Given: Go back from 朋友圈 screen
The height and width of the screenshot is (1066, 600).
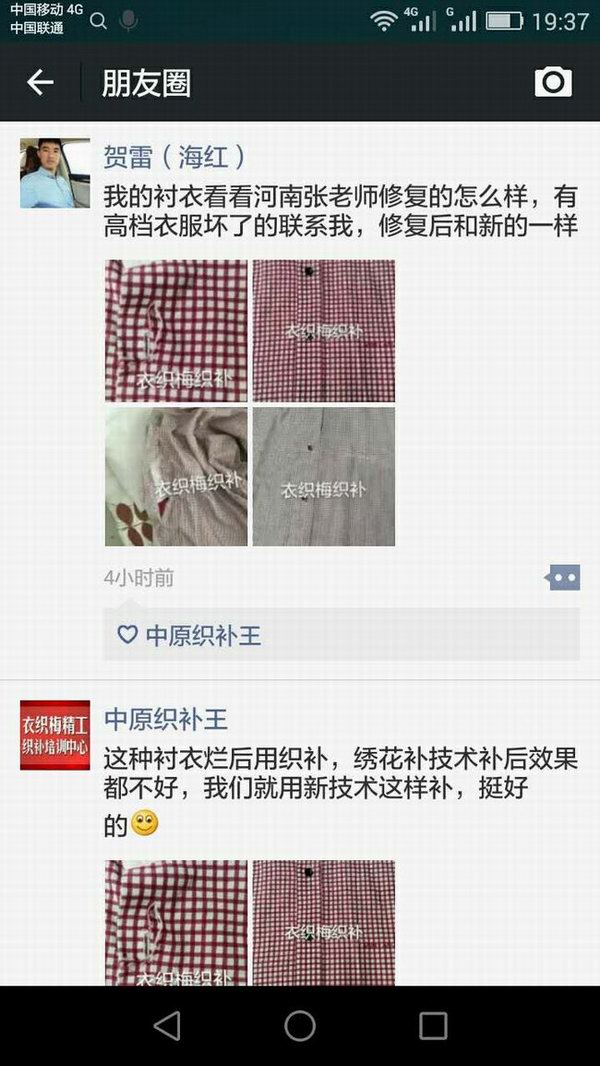Looking at the screenshot, I should 40,82.
